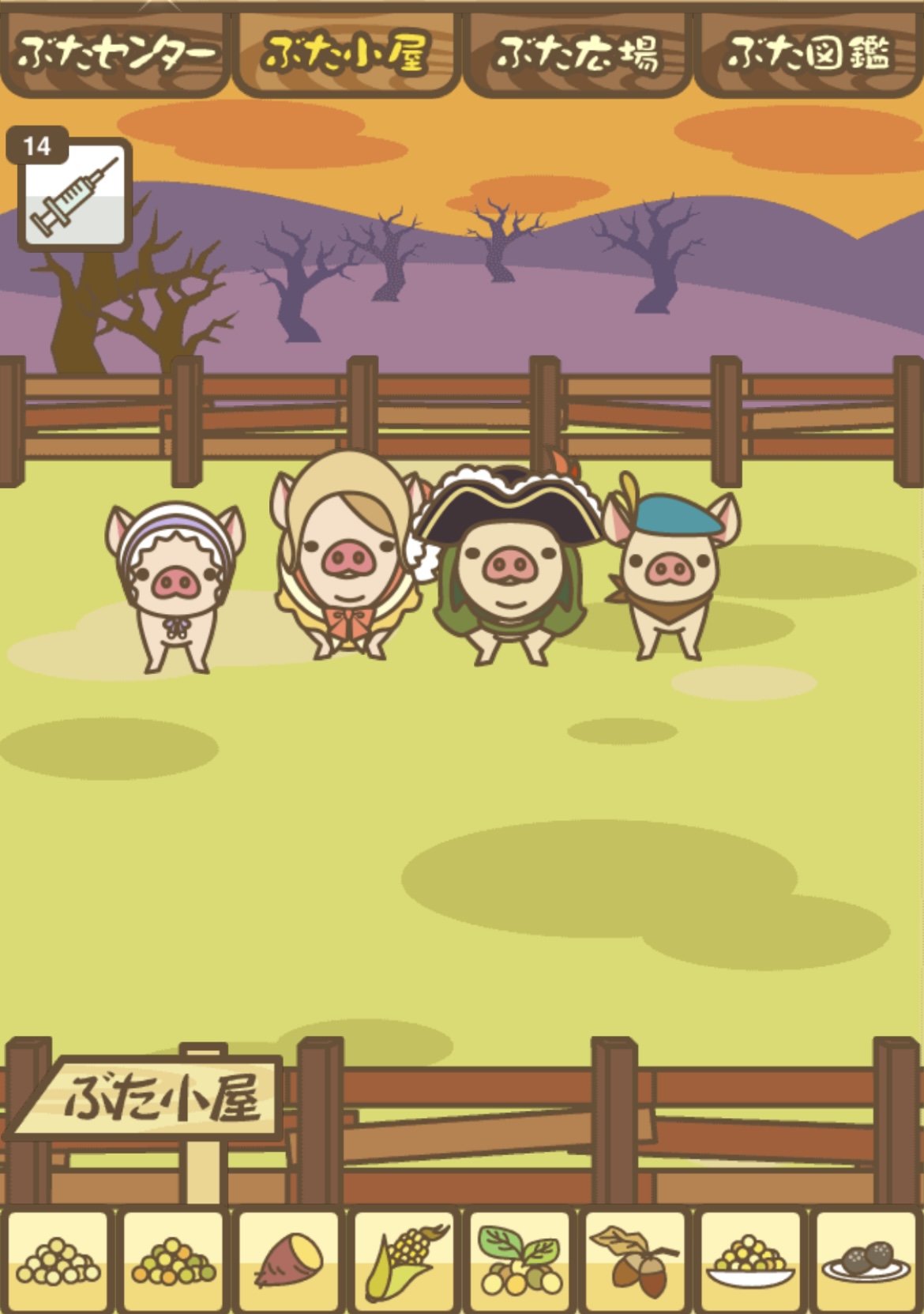924x1314 pixels.
Task: Select the ぶた小屋 tab
Action: (x=346, y=52)
